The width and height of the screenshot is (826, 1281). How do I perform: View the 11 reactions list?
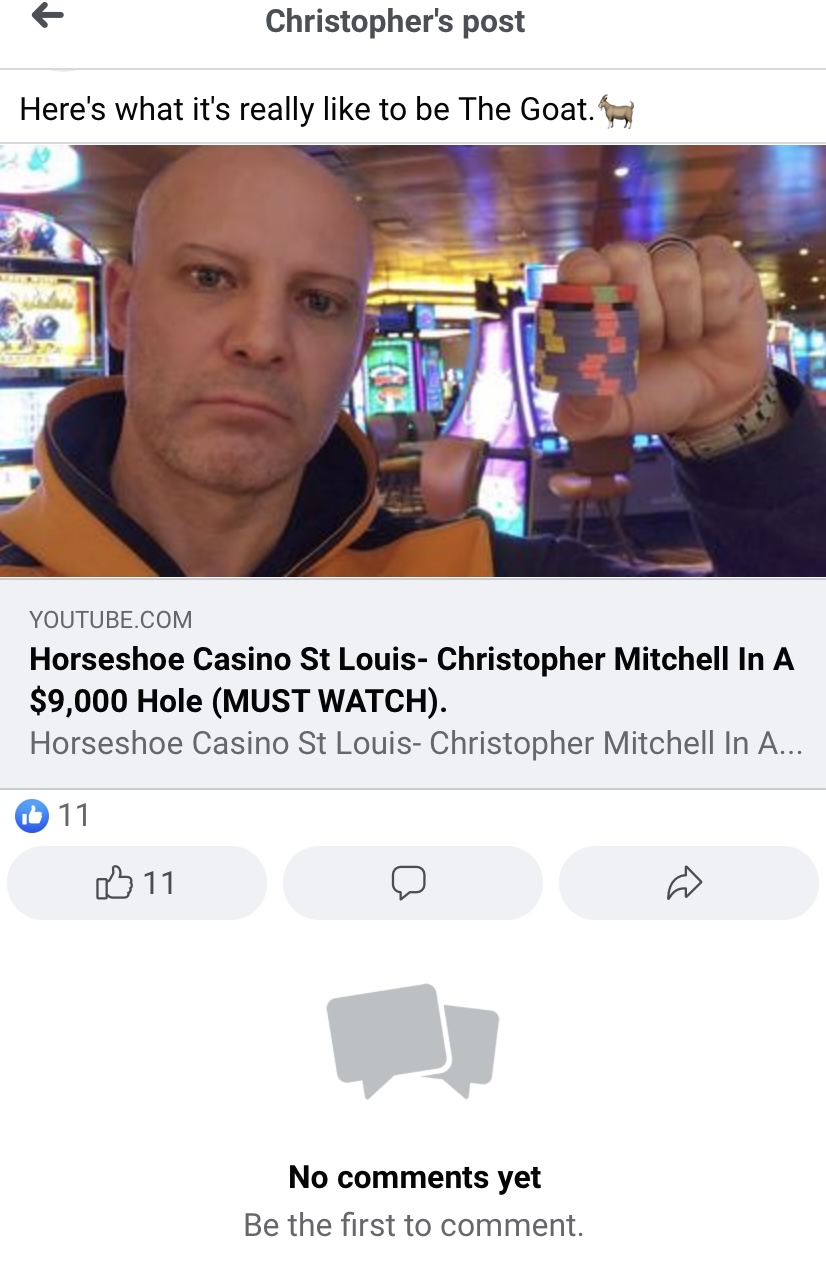click(54, 816)
